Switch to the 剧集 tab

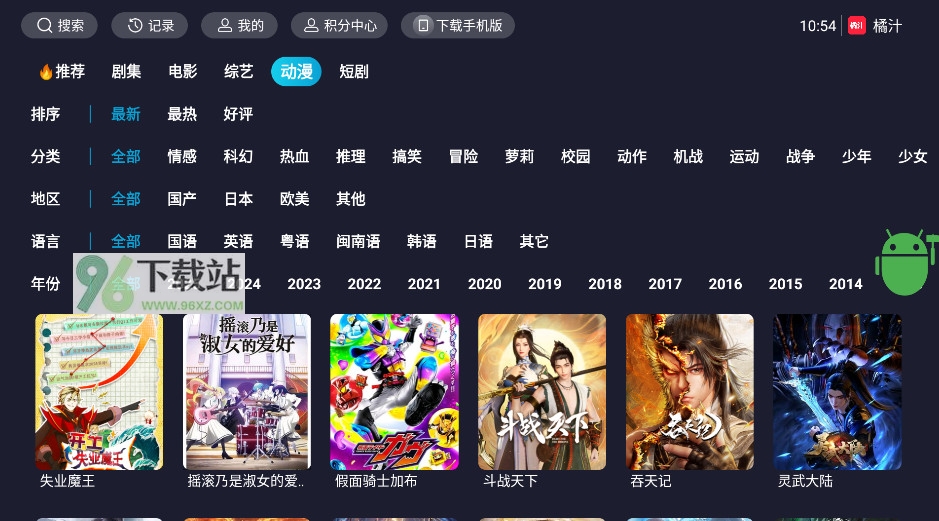pyautogui.click(x=126, y=72)
